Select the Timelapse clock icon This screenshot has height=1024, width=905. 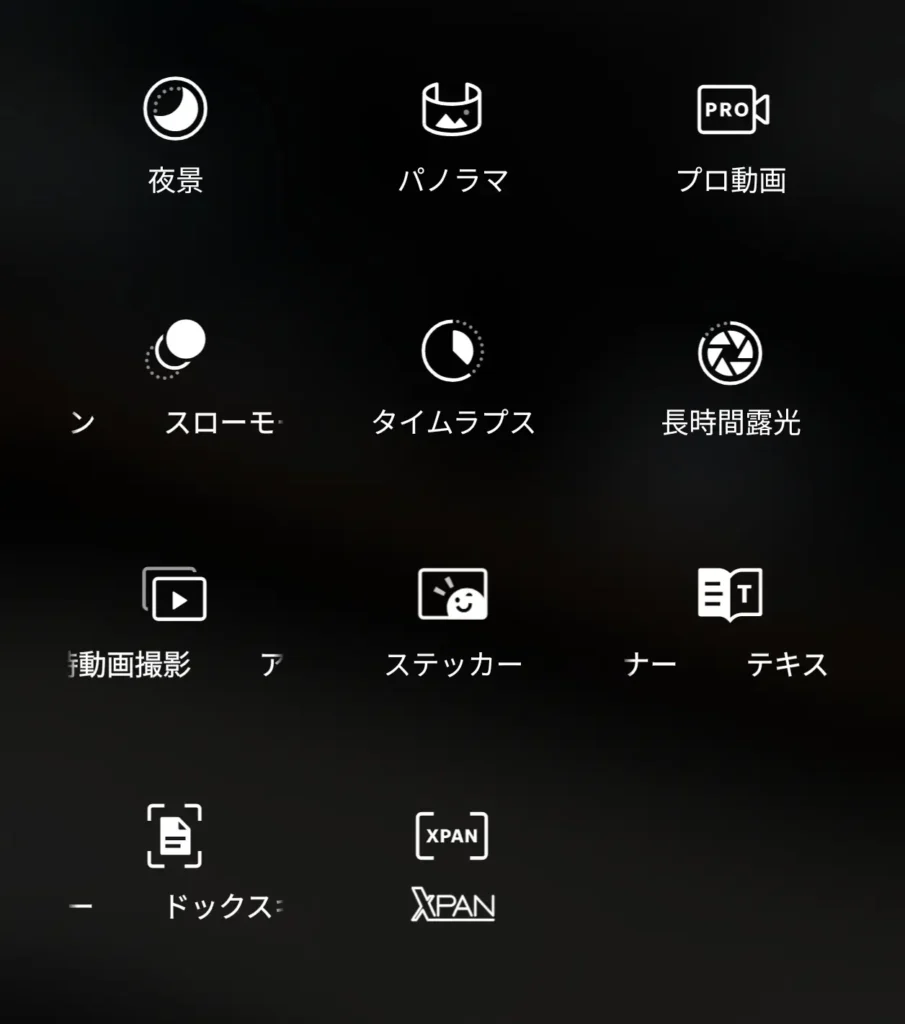(x=453, y=352)
